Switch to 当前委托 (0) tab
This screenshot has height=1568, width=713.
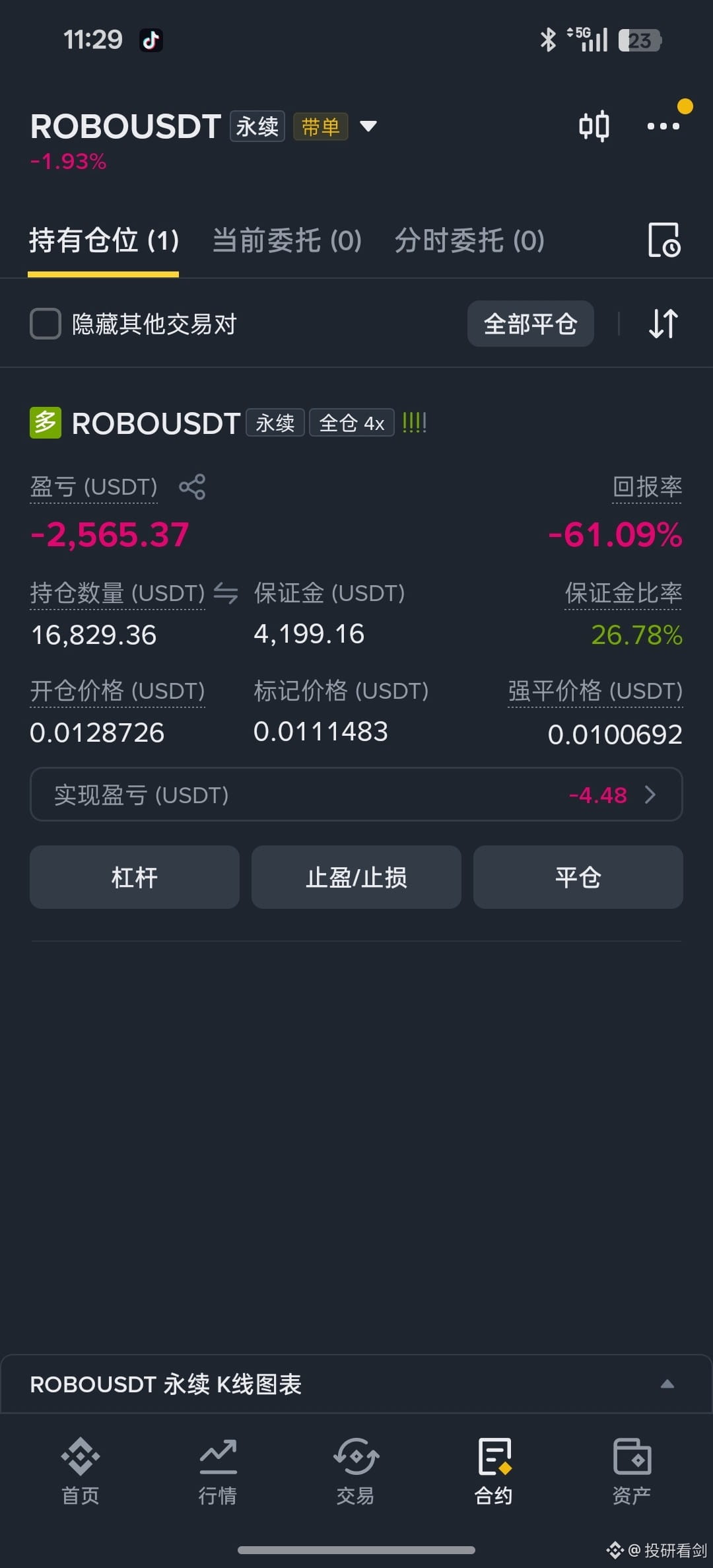pos(287,240)
